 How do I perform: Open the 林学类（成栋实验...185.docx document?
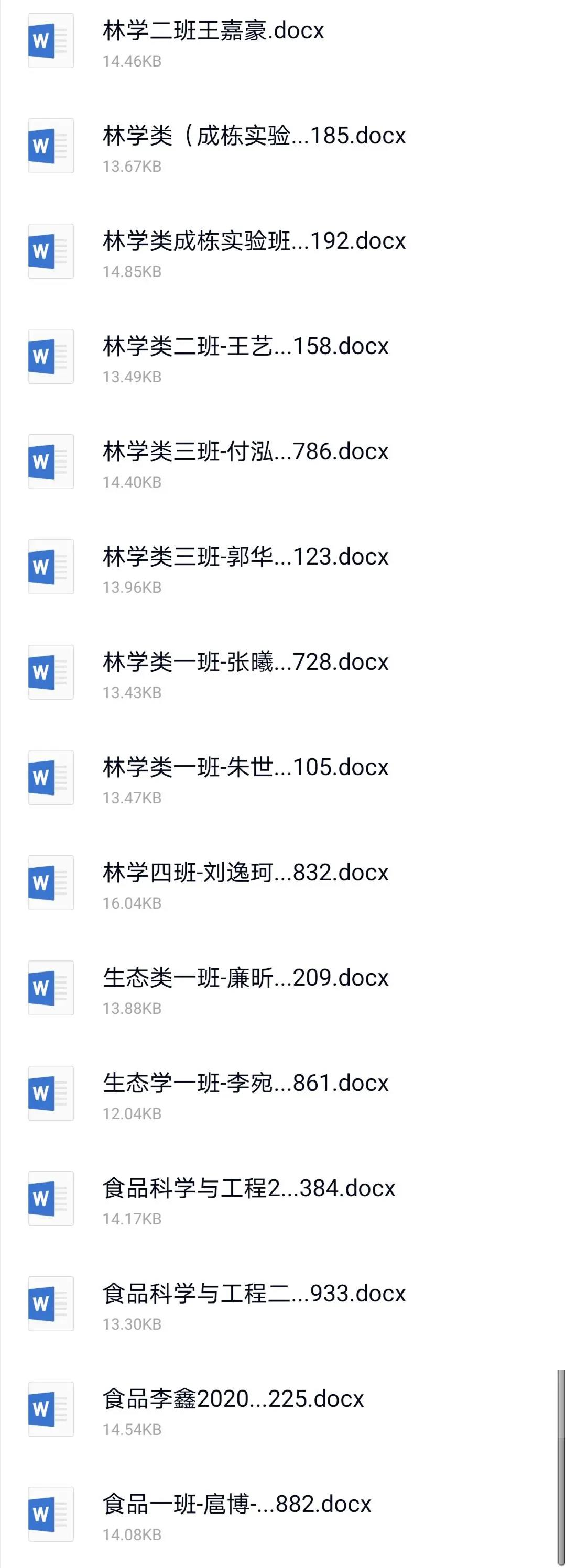[254, 136]
